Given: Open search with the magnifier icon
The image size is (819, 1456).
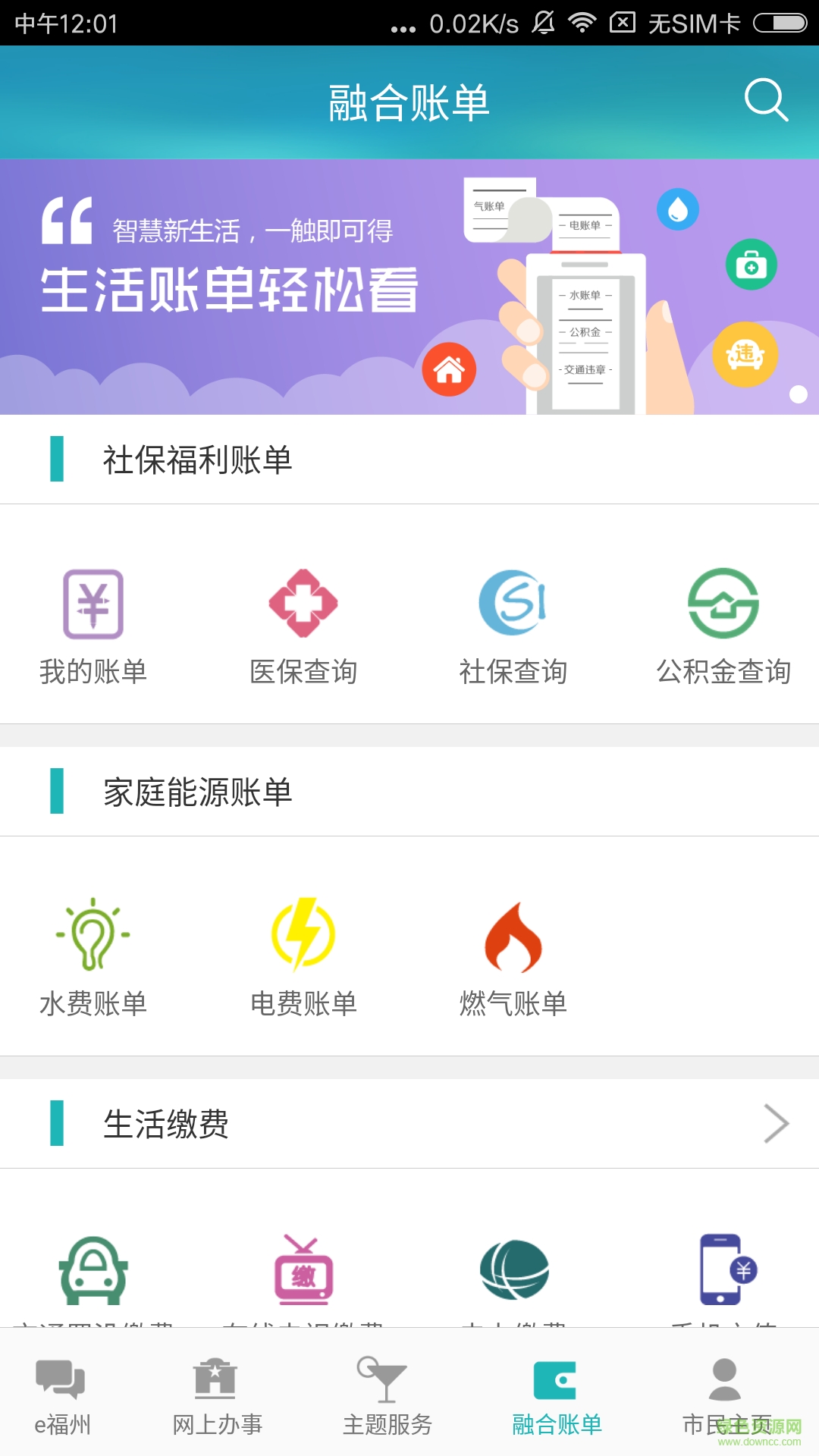Looking at the screenshot, I should click(x=766, y=101).
